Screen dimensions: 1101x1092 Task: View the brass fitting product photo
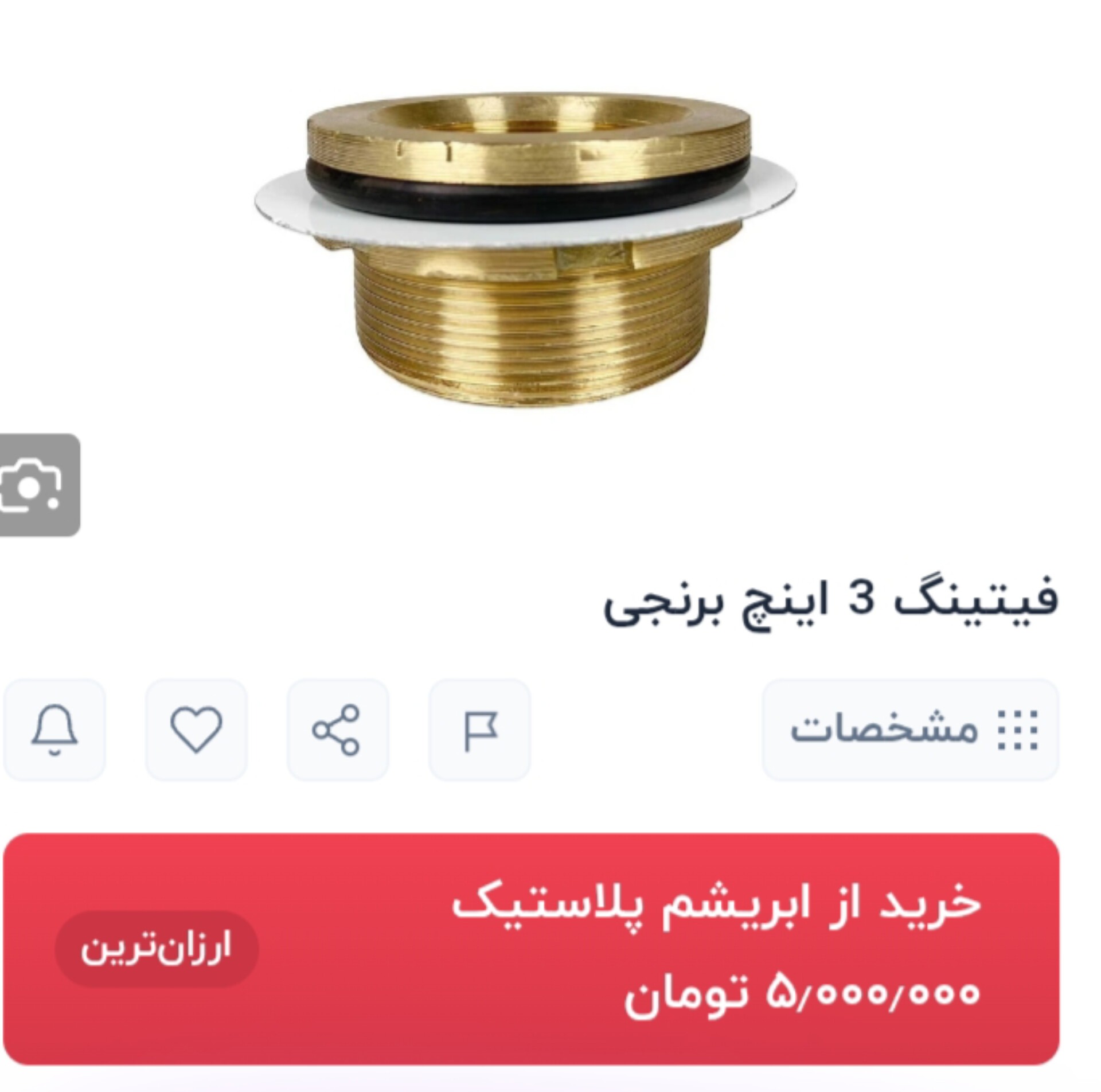526,249
